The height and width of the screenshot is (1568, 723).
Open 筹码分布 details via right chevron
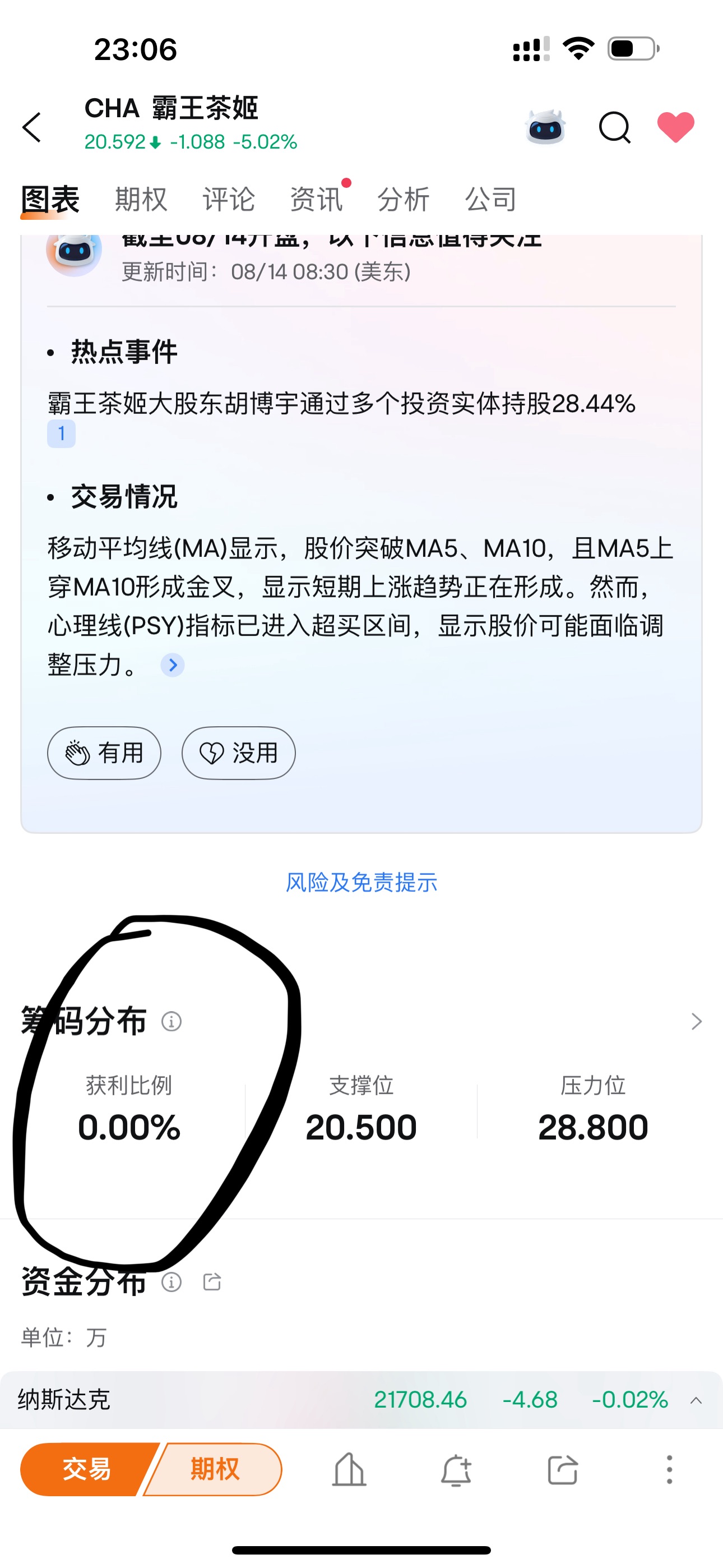696,1021
